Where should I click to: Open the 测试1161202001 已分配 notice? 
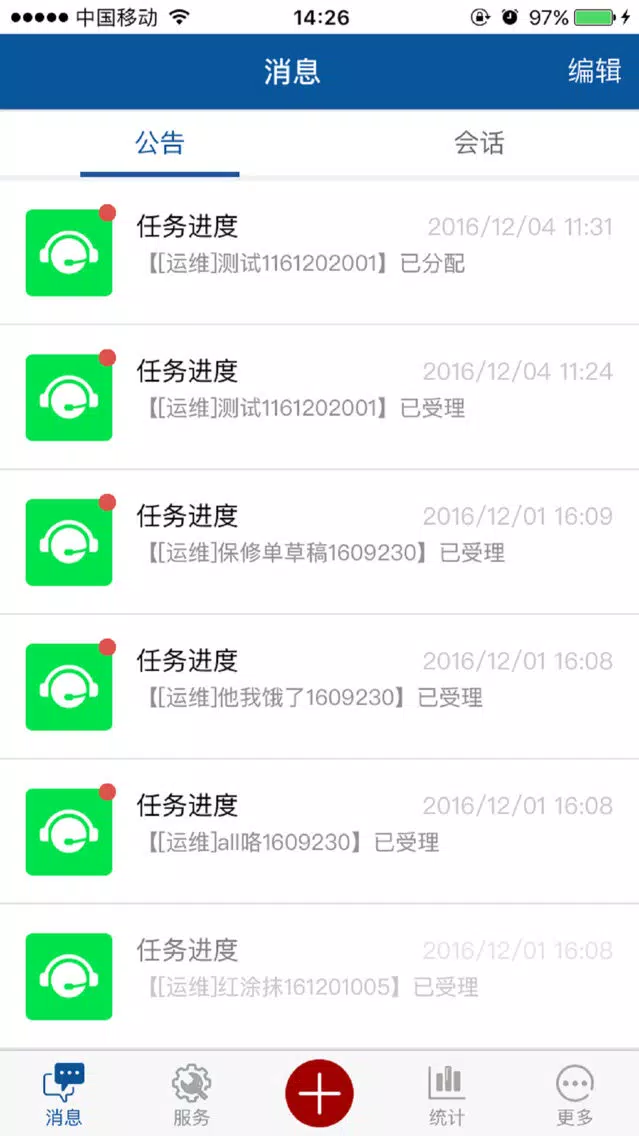pos(320,252)
